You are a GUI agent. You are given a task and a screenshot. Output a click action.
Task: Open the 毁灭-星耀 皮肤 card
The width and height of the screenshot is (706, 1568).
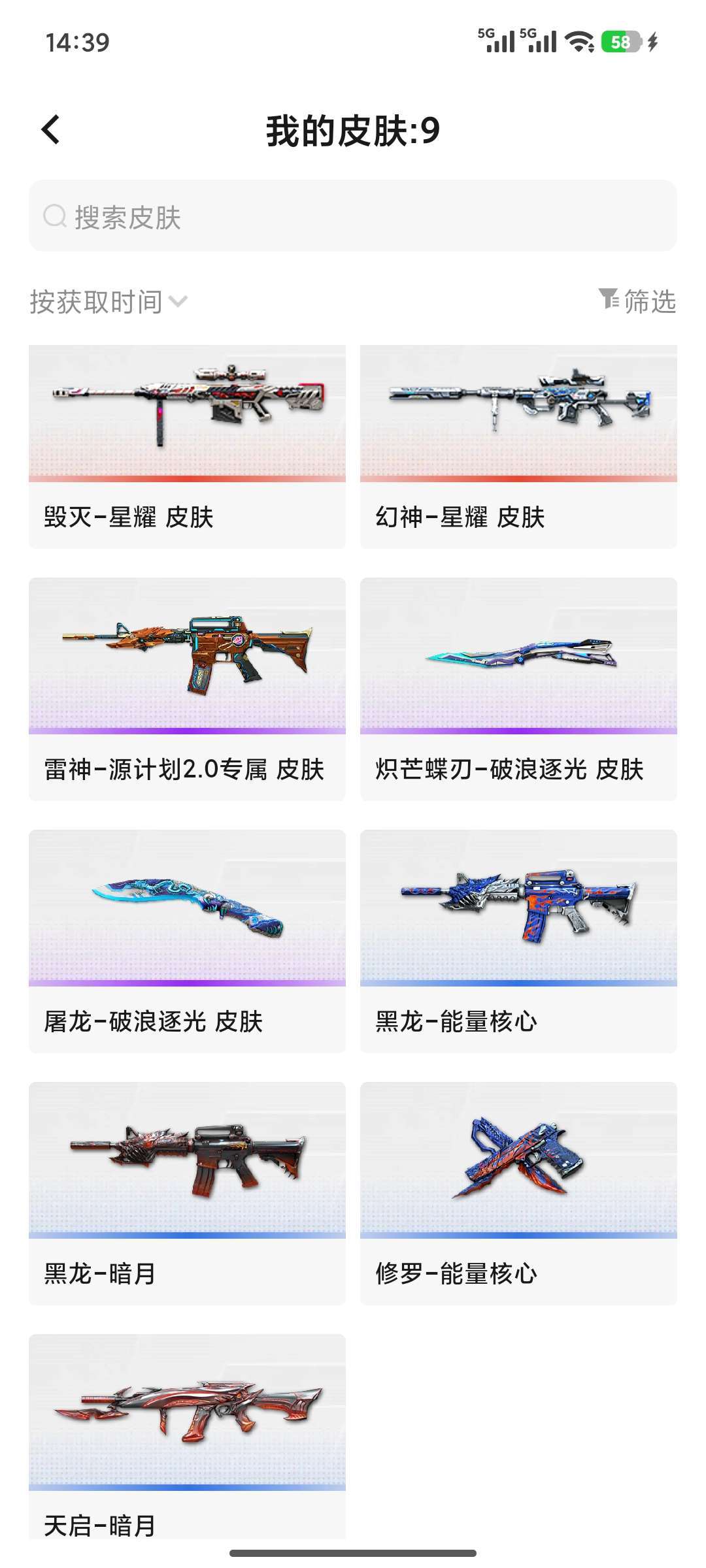coord(187,447)
